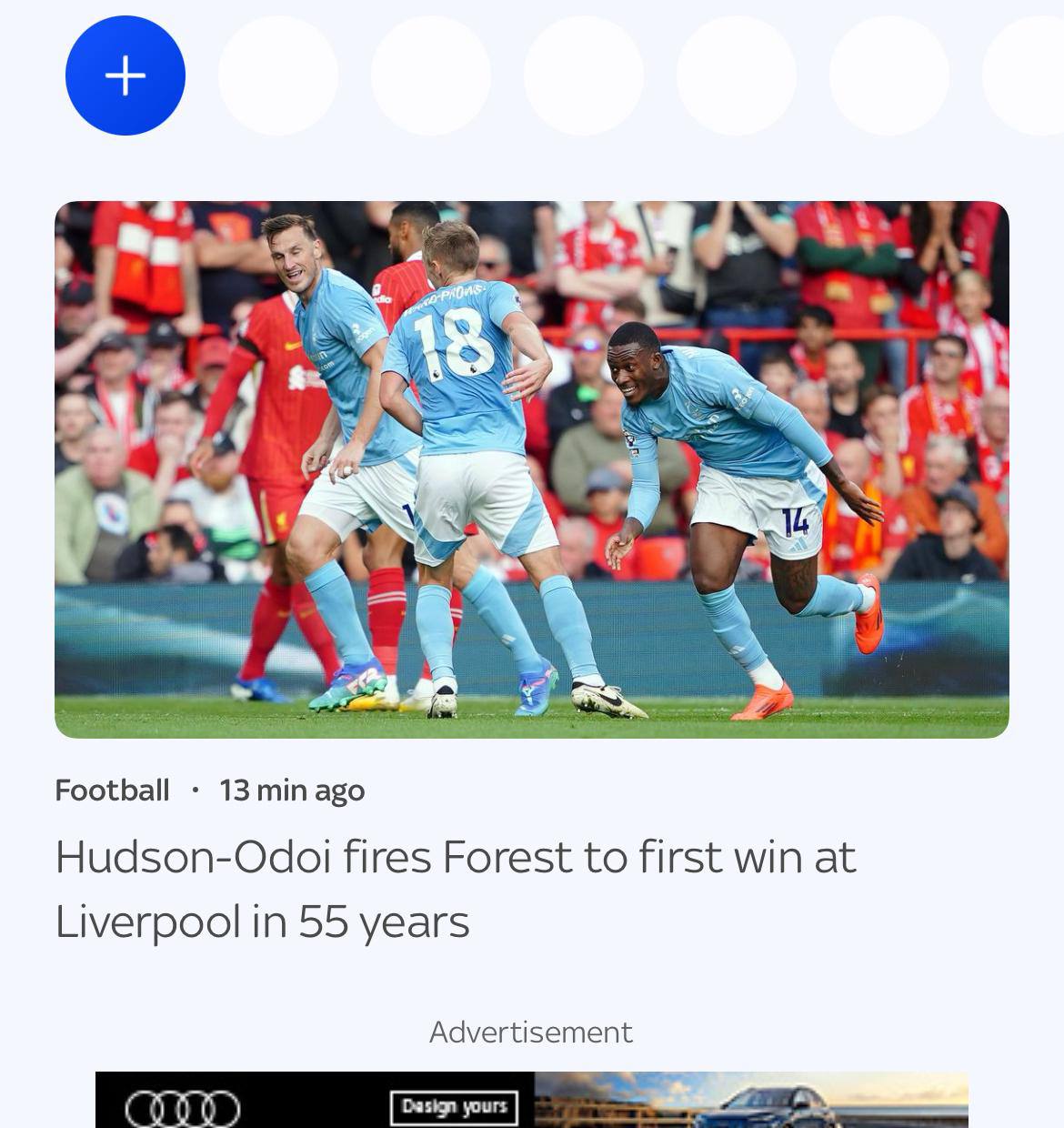
Task: Open the Audi Design yours advertisement
Action: [531, 1101]
